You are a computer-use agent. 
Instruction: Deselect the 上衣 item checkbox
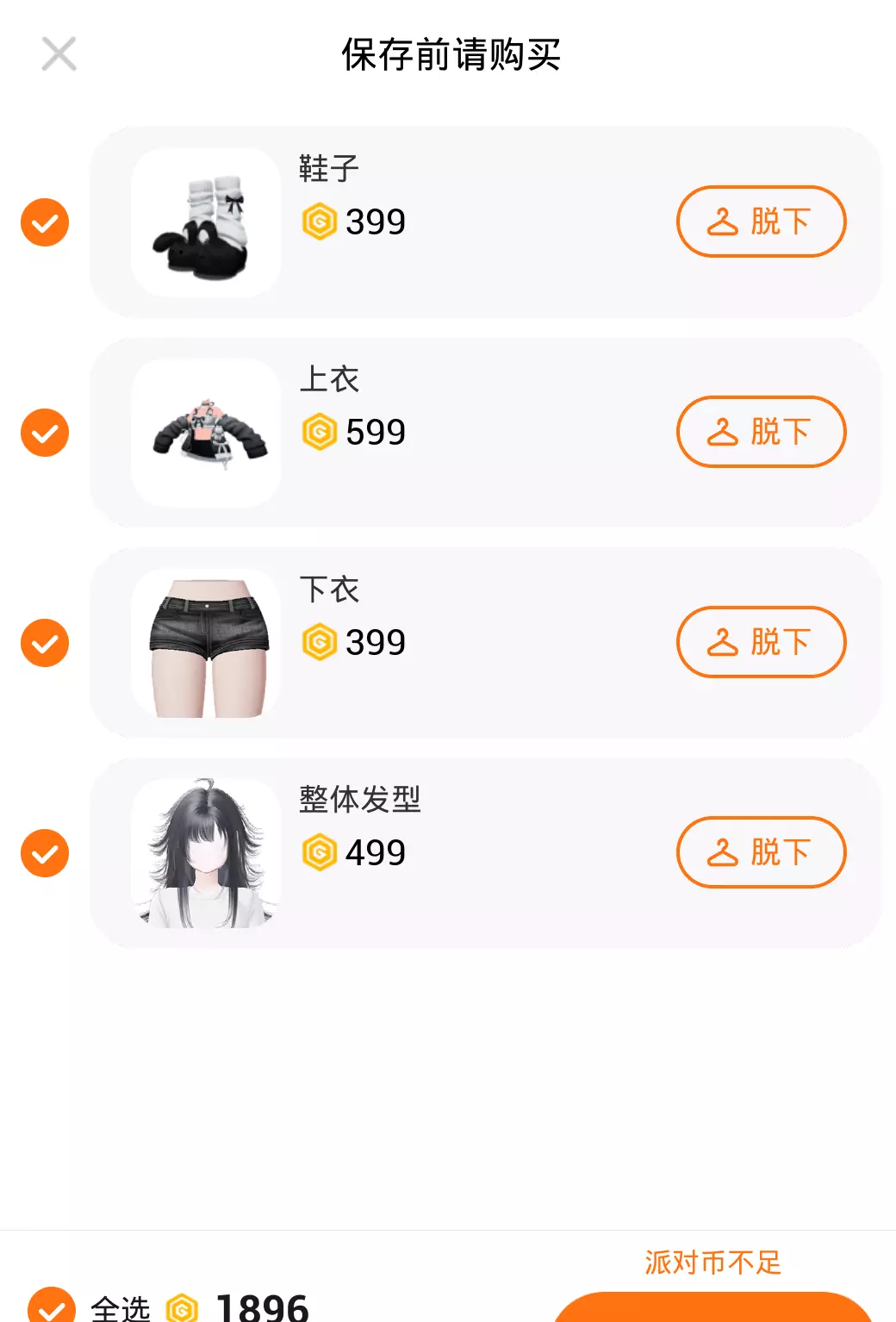[x=45, y=433]
